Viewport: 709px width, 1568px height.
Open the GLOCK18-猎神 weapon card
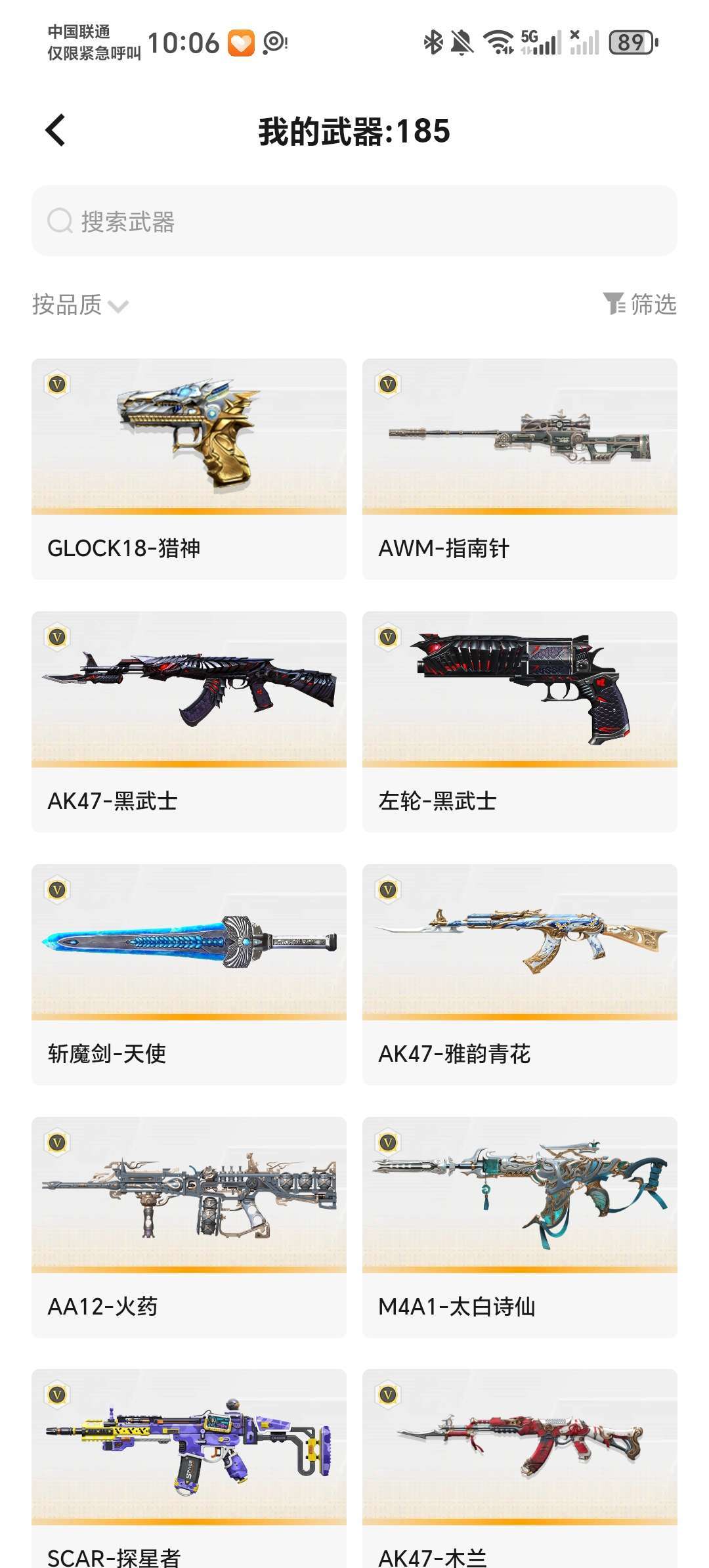[x=189, y=469]
